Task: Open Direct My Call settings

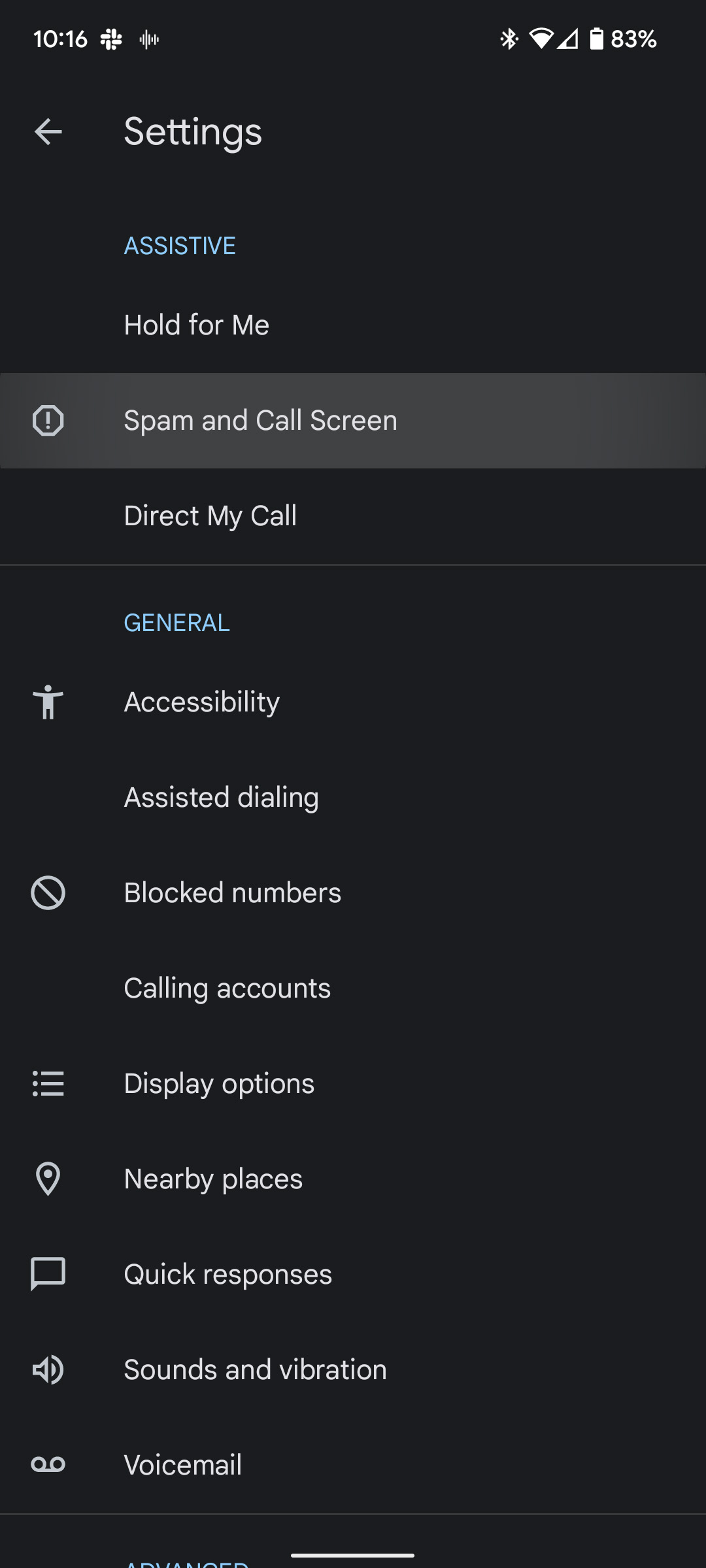Action: (353, 515)
